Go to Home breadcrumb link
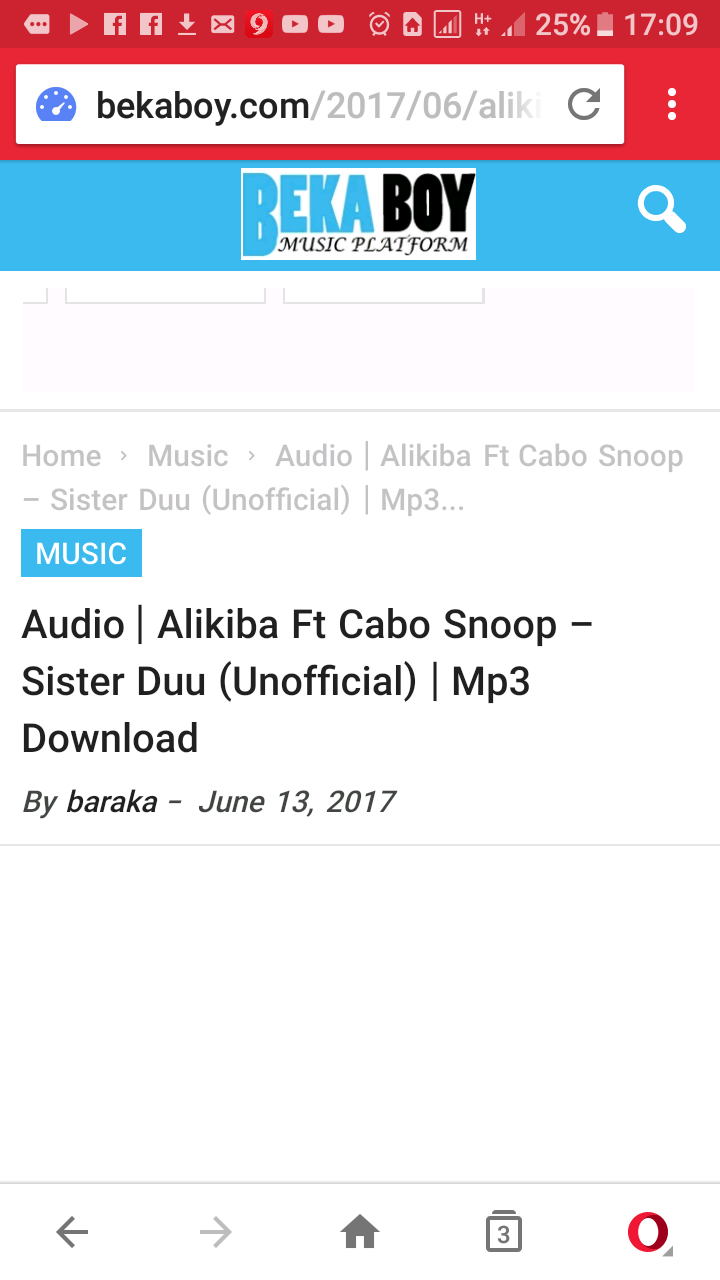720x1280 pixels. point(62,456)
